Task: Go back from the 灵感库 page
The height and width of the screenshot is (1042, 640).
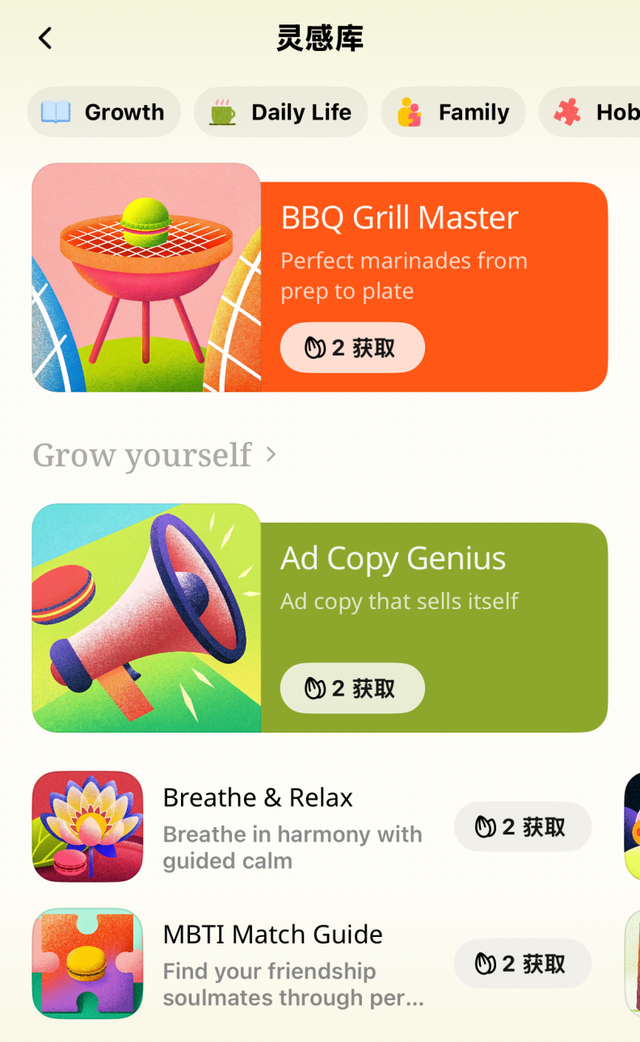Action: [x=45, y=39]
